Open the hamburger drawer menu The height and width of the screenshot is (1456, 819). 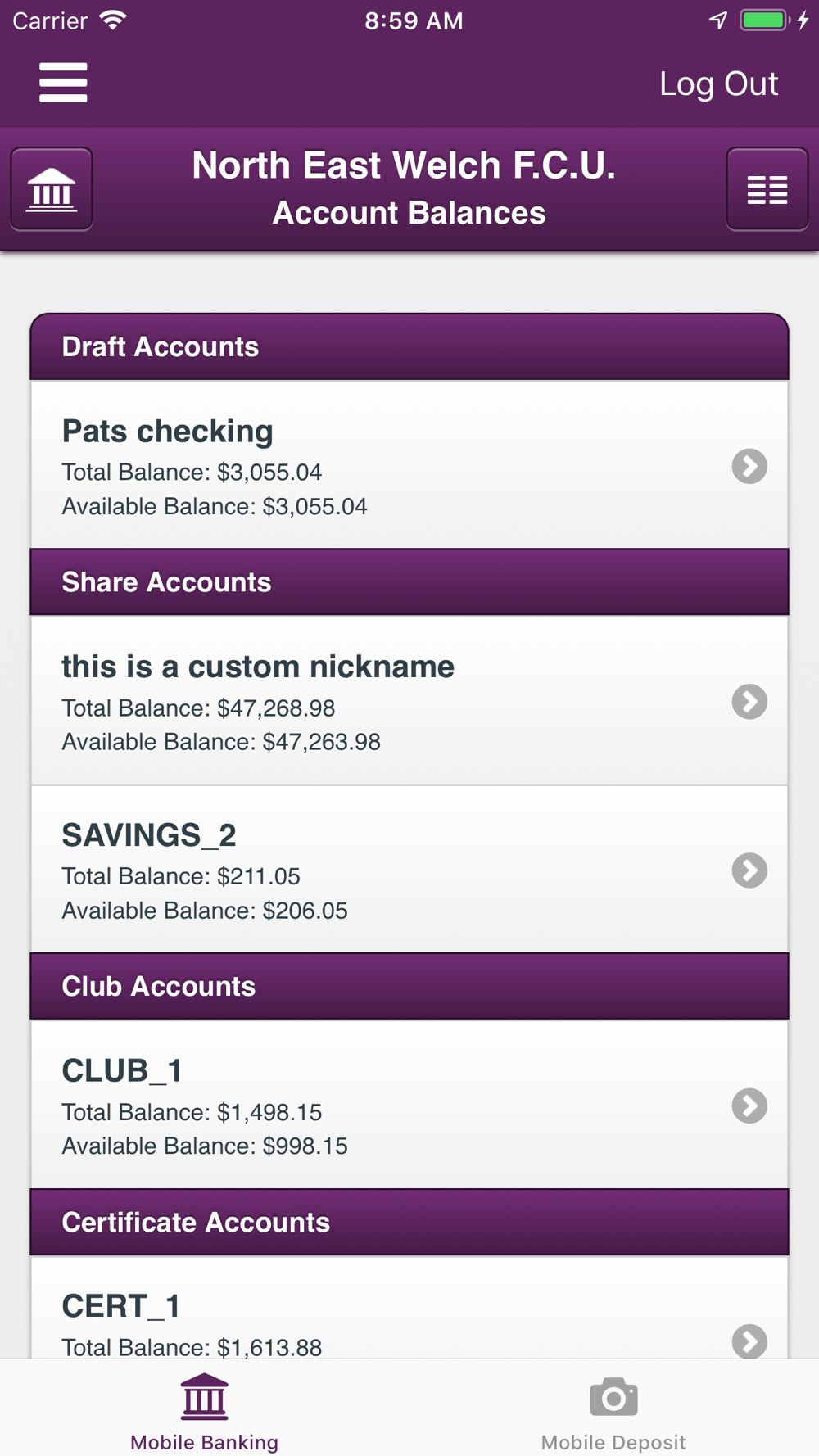(x=63, y=83)
